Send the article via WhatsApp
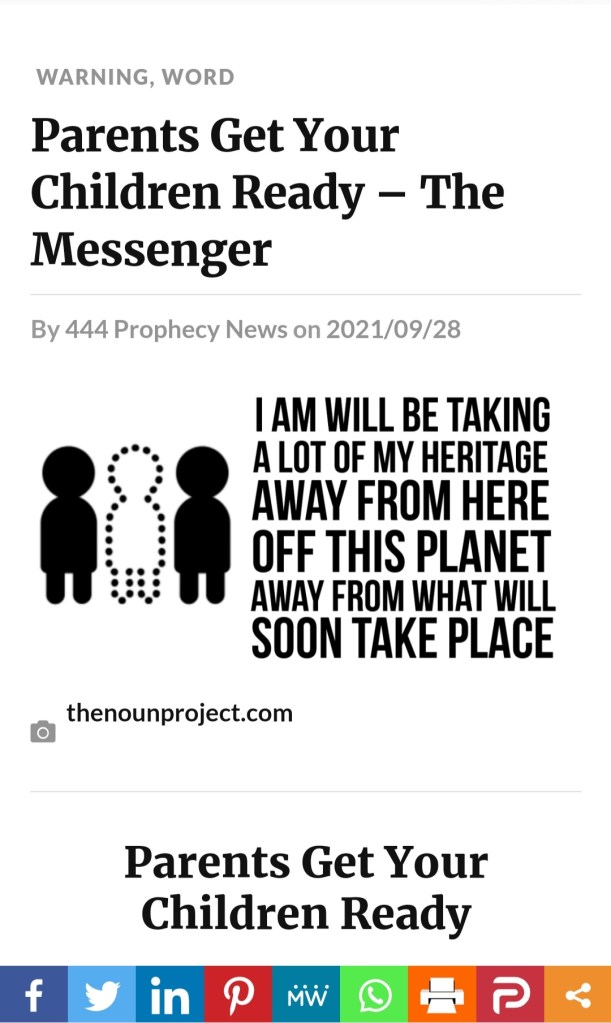The width and height of the screenshot is (611, 1023). tap(373, 995)
